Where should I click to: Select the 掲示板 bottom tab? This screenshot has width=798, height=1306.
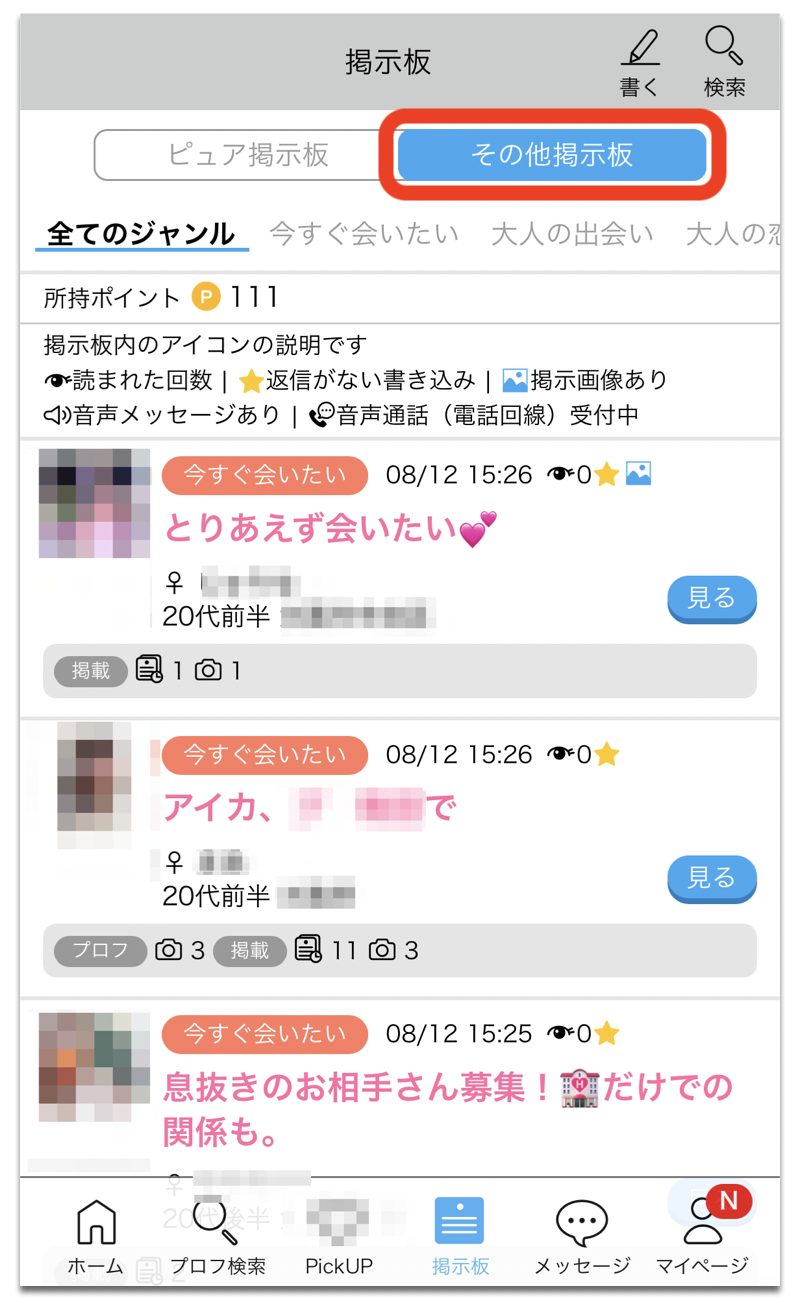(x=460, y=1236)
